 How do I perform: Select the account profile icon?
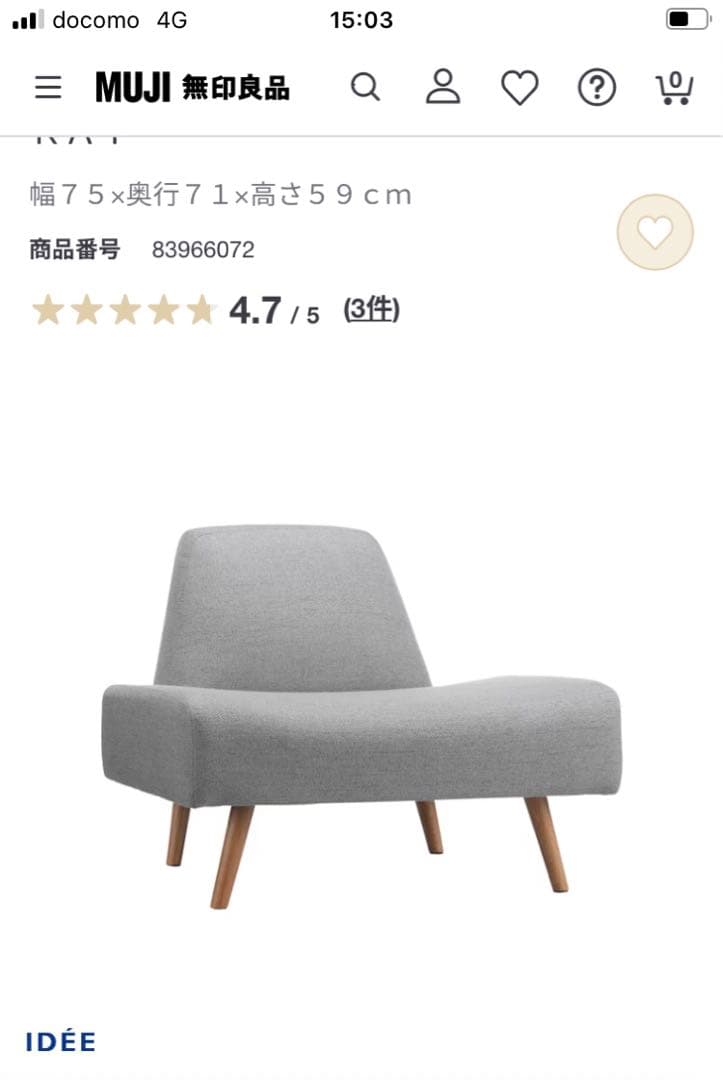[x=442, y=88]
